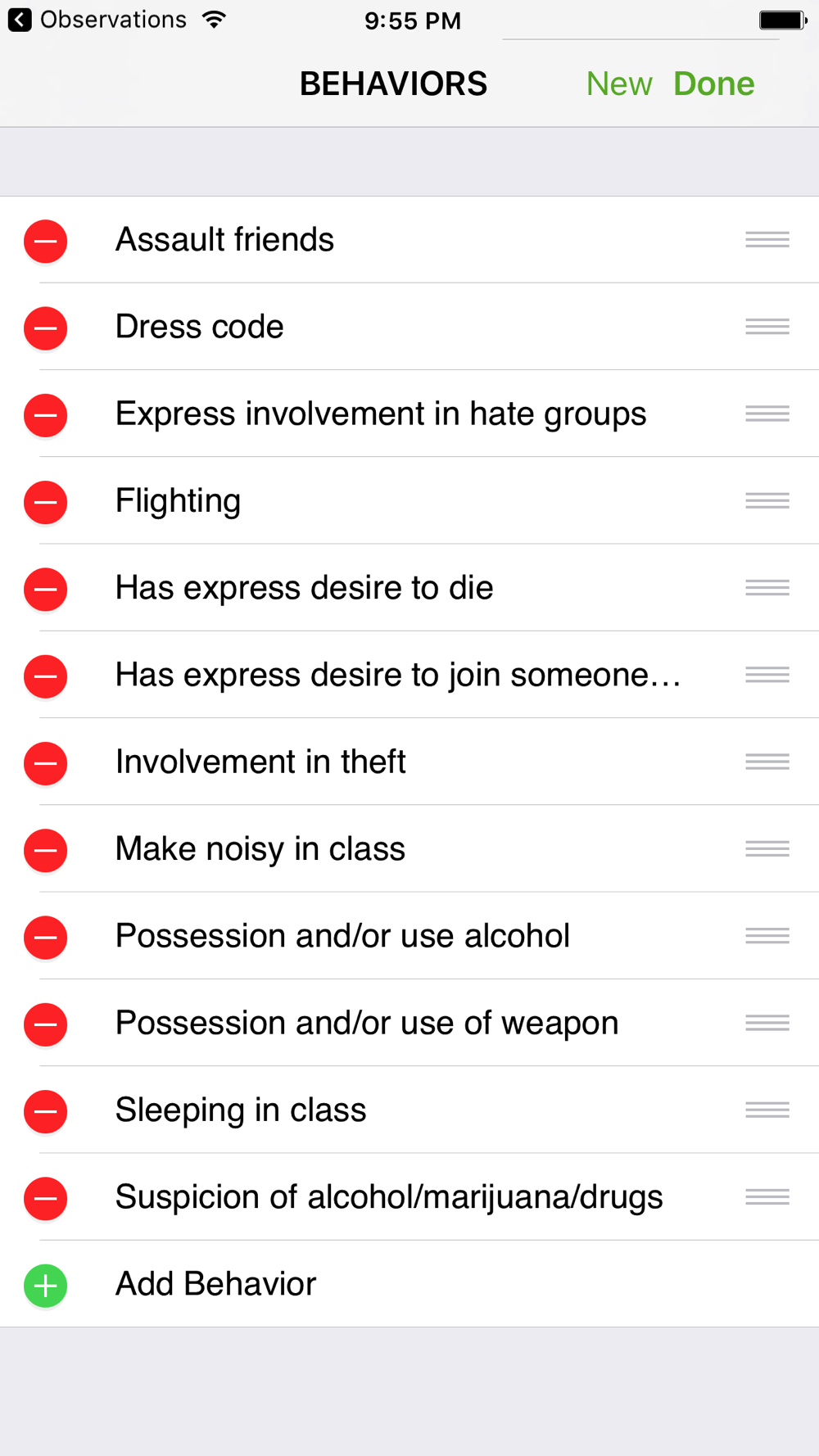Remove Make noisy in class
819x1456 pixels.
pos(46,850)
